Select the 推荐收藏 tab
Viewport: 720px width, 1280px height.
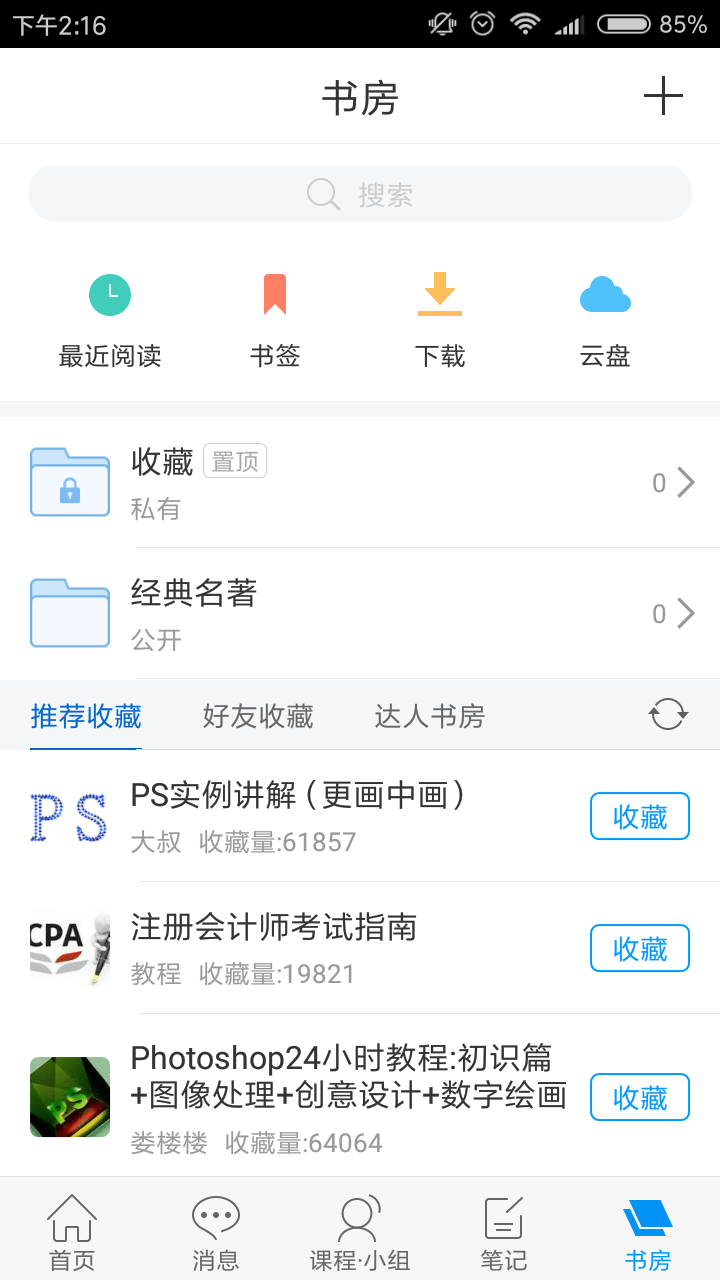point(85,716)
